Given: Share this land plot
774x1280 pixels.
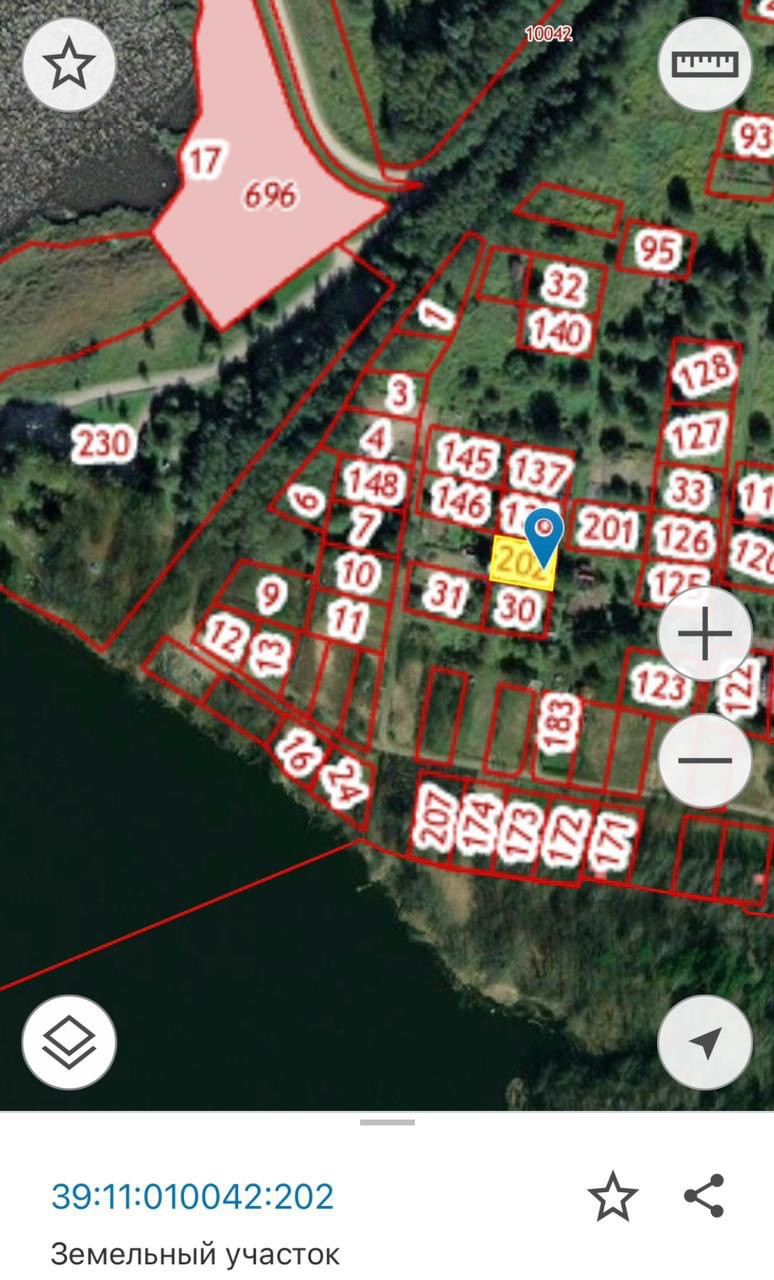Looking at the screenshot, I should [705, 1196].
